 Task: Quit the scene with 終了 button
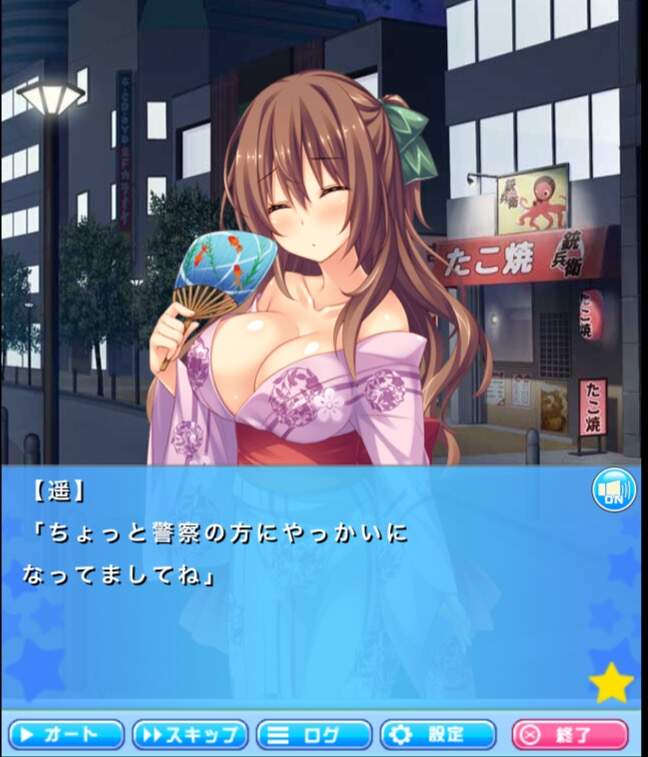[x=570, y=735]
